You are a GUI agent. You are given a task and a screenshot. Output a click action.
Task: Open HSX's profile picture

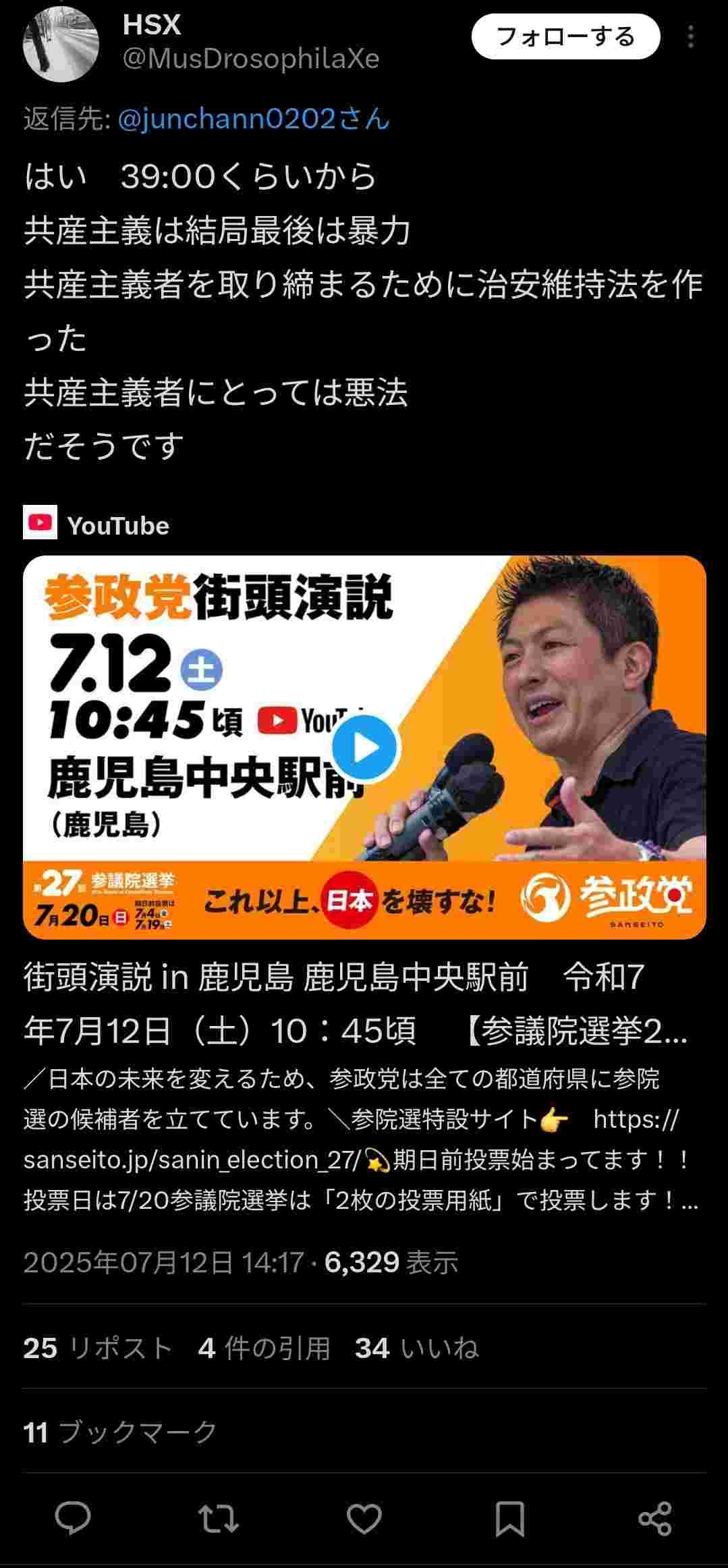[61, 44]
